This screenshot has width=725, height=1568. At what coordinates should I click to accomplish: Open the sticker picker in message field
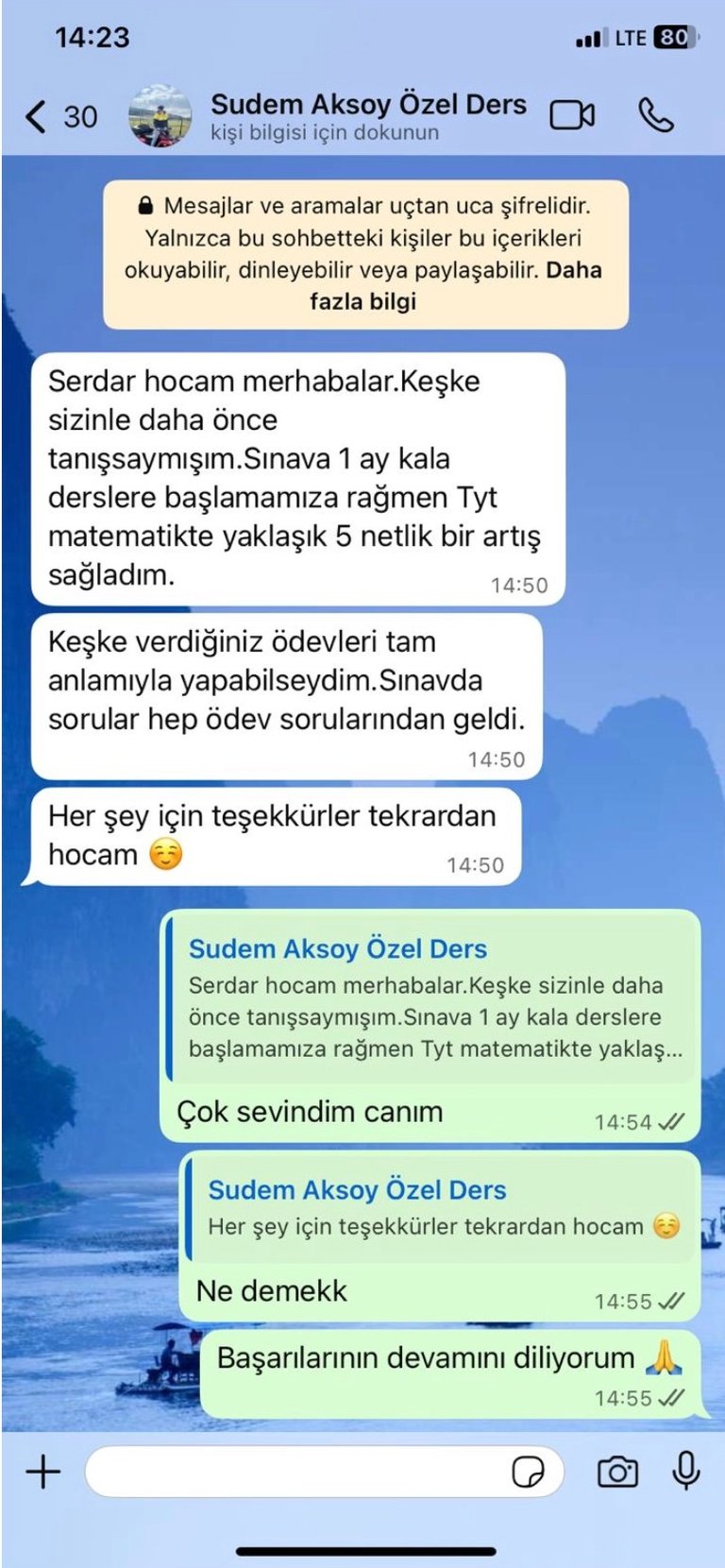click(528, 1472)
